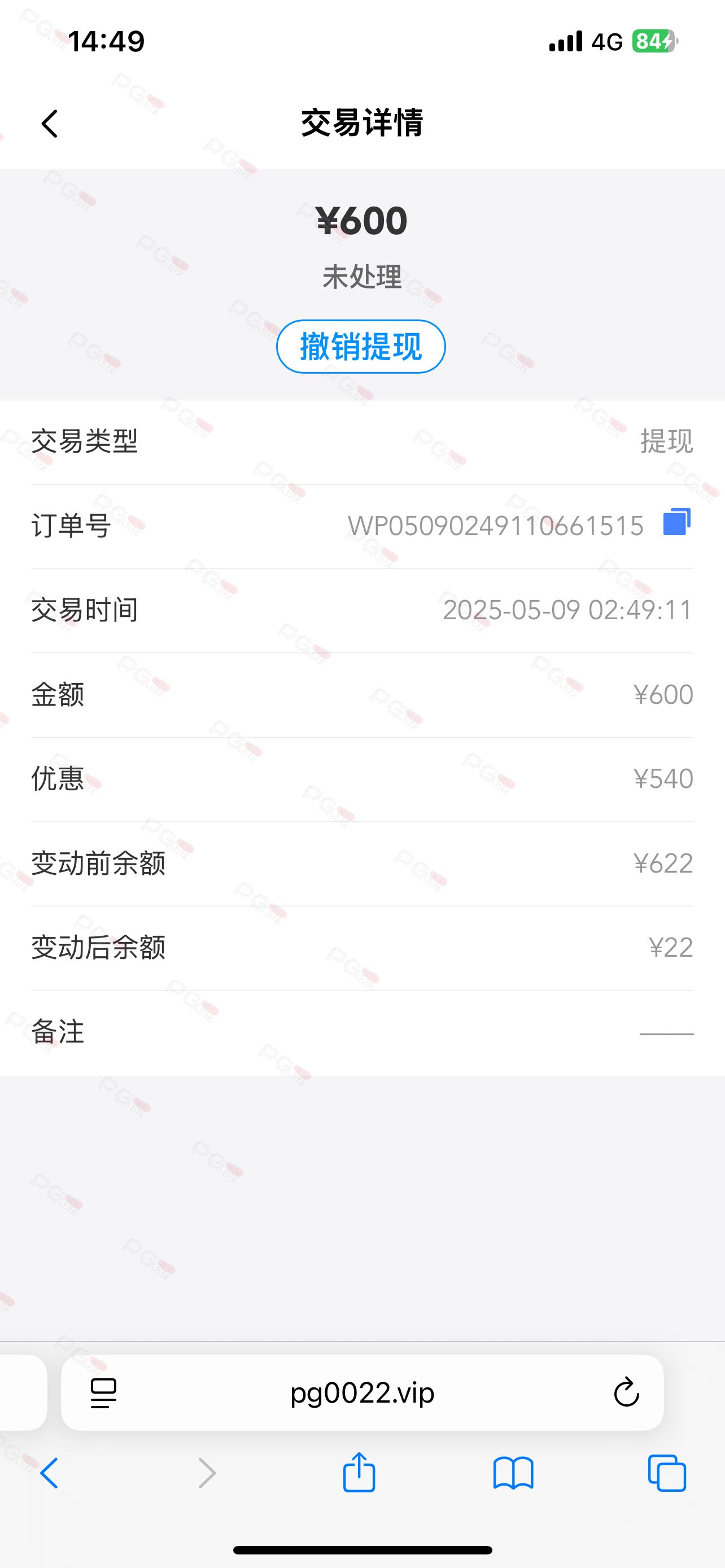Reload the current webpage

[626, 1392]
